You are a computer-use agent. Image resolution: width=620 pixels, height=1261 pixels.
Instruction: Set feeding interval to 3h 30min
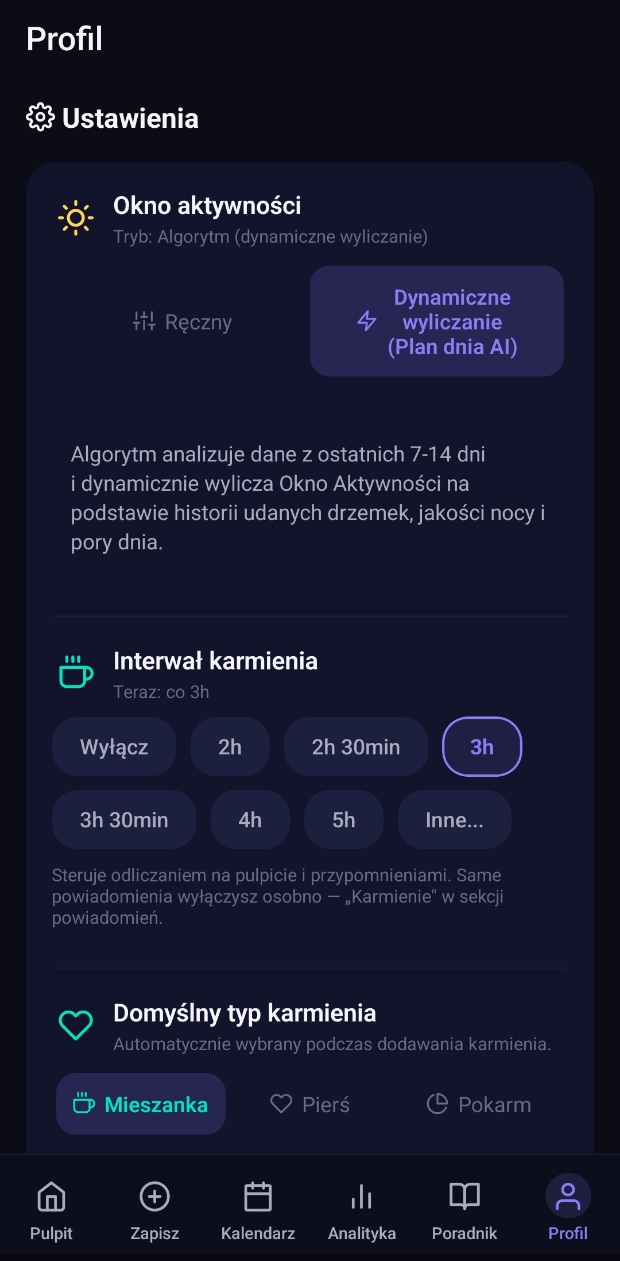pos(124,820)
